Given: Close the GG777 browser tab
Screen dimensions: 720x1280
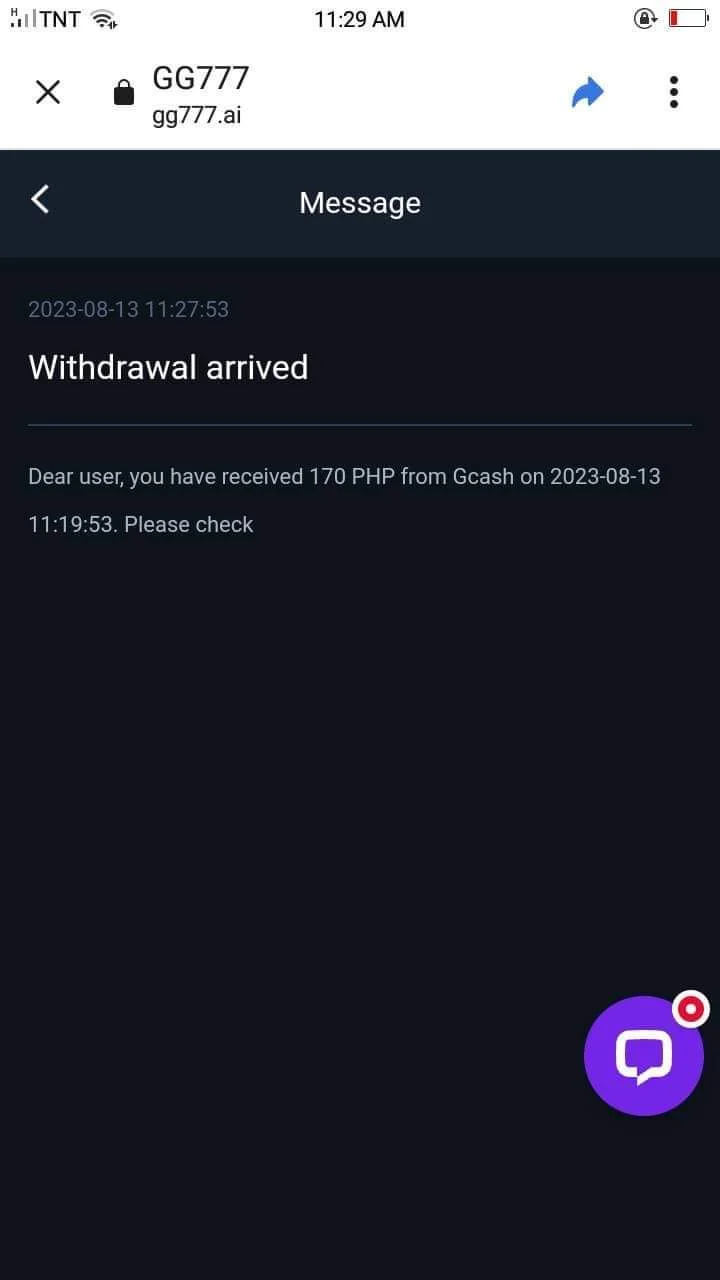Looking at the screenshot, I should coord(48,92).
